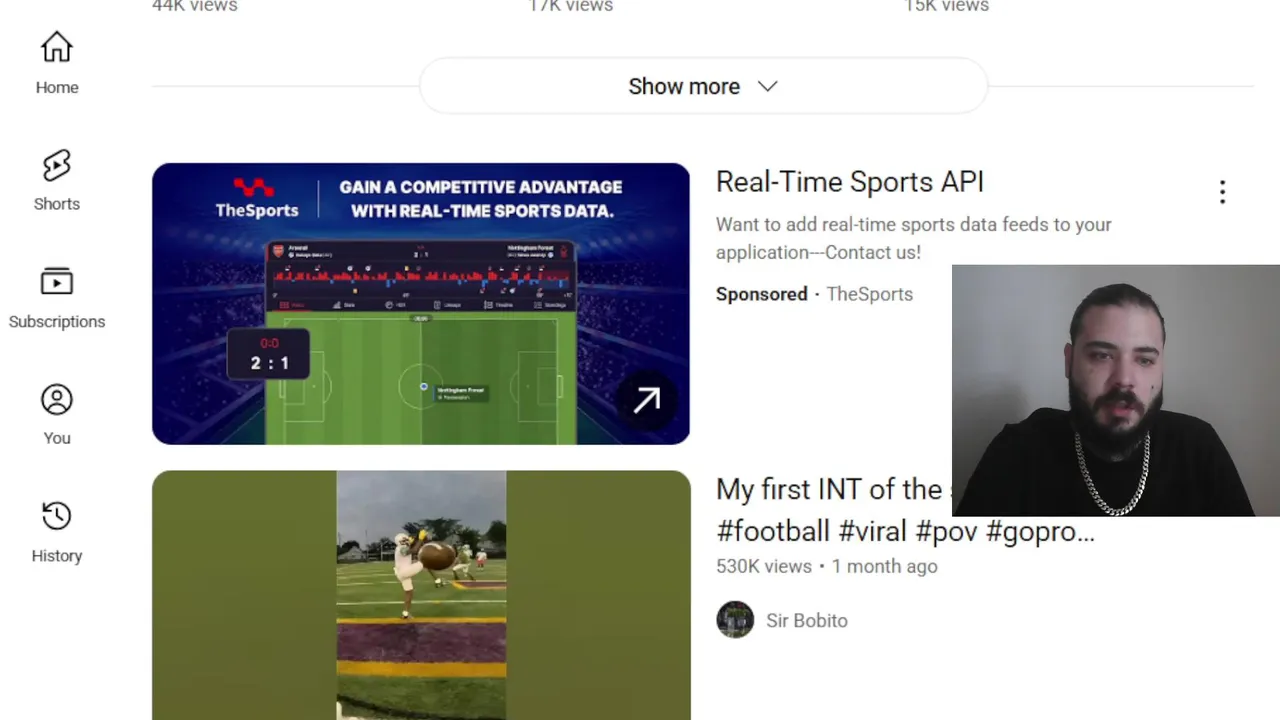
Task: Open the Subscriptions tab
Action: coord(57,297)
